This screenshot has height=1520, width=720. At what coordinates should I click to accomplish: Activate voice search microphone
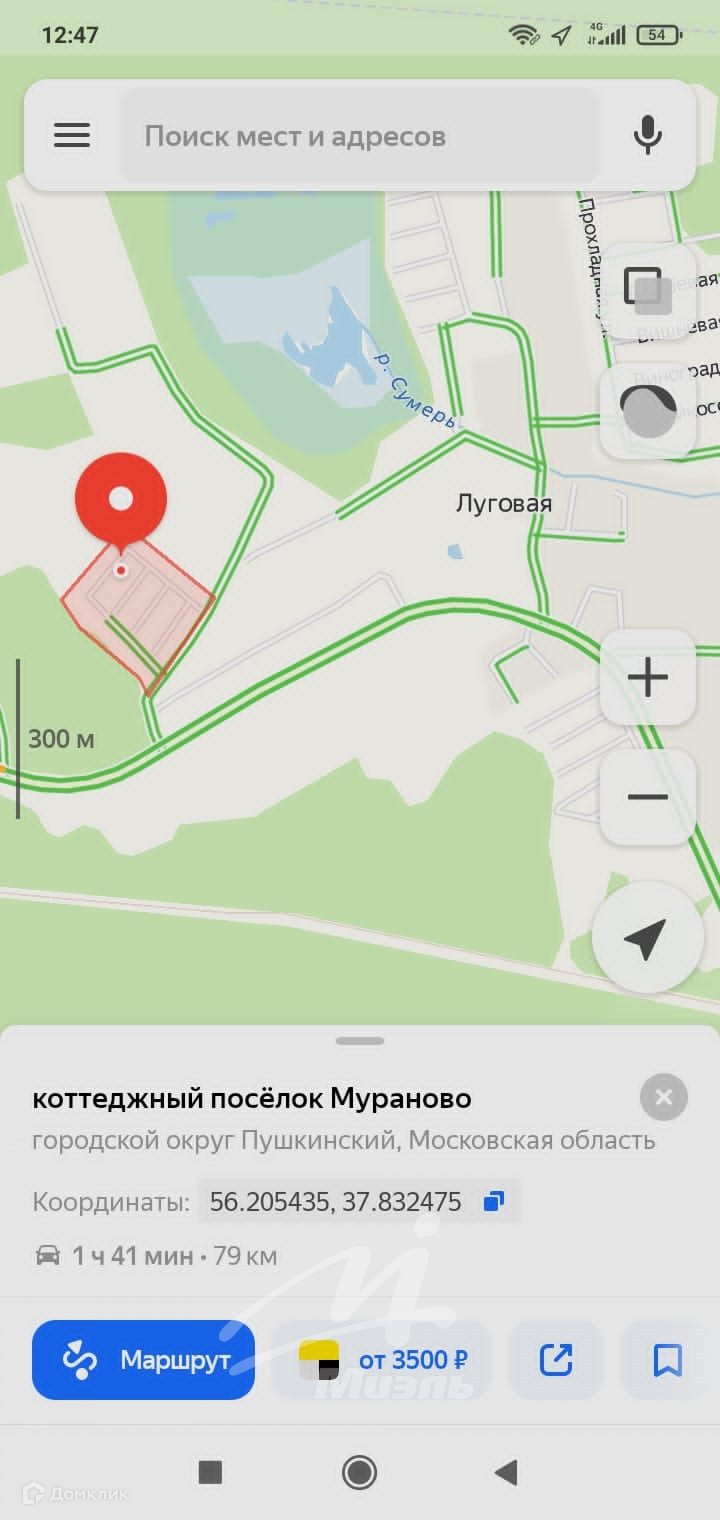pos(648,136)
